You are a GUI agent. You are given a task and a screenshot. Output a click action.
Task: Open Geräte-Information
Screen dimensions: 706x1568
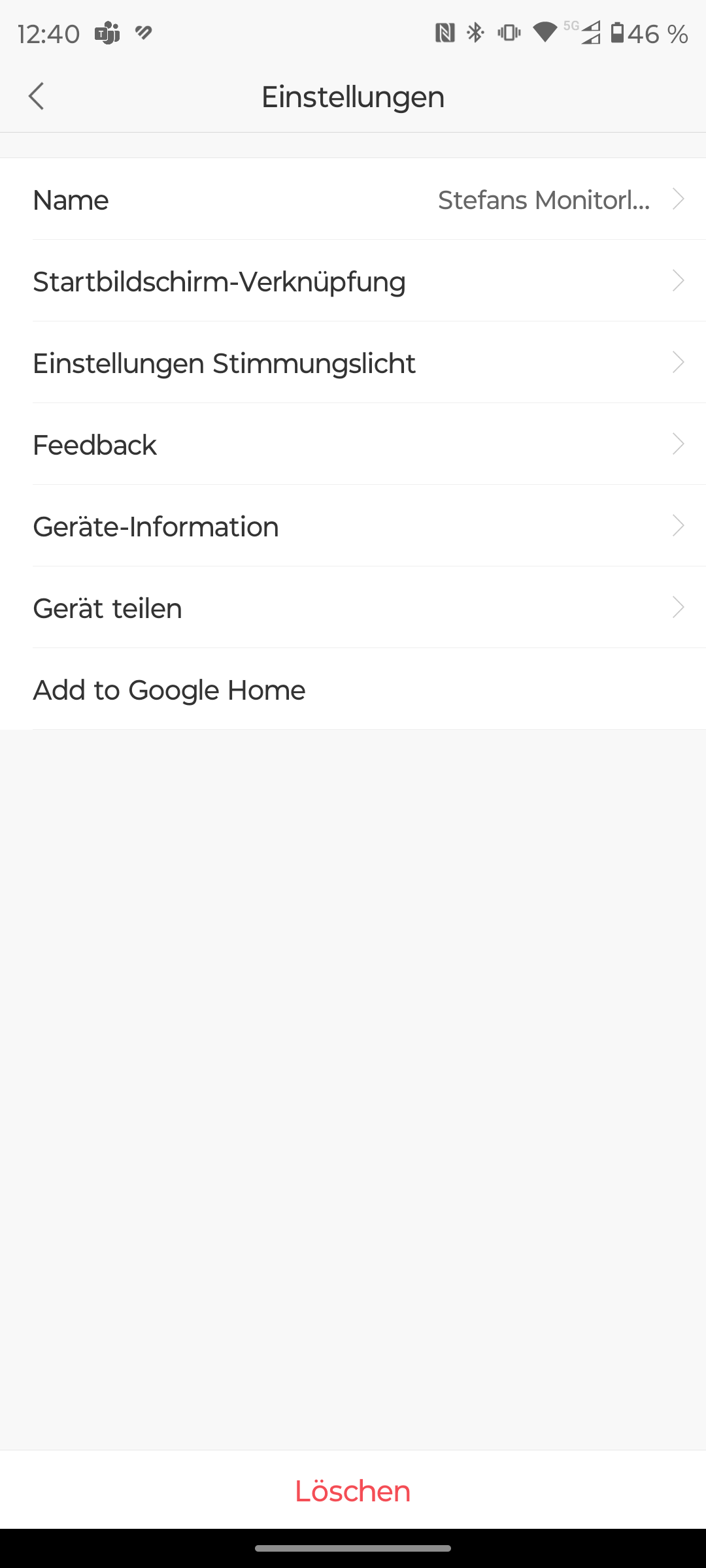(353, 527)
